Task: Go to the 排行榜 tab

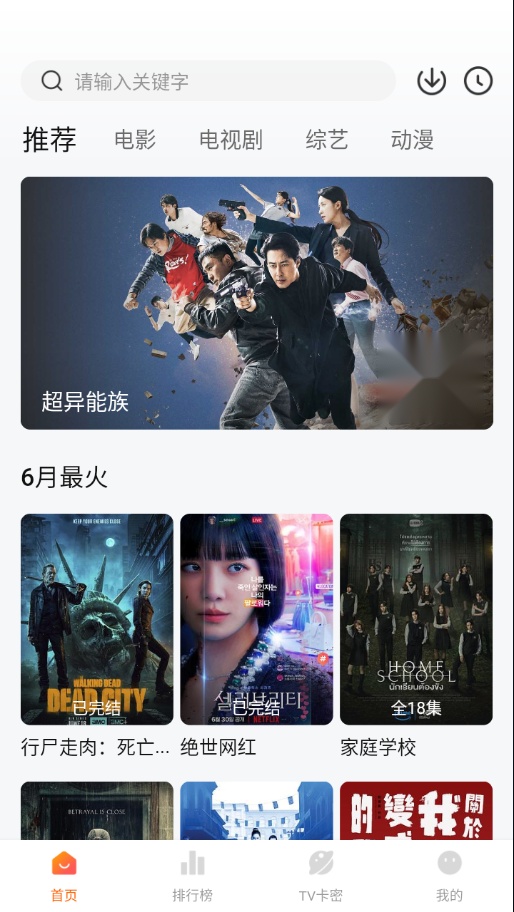Action: point(192,876)
